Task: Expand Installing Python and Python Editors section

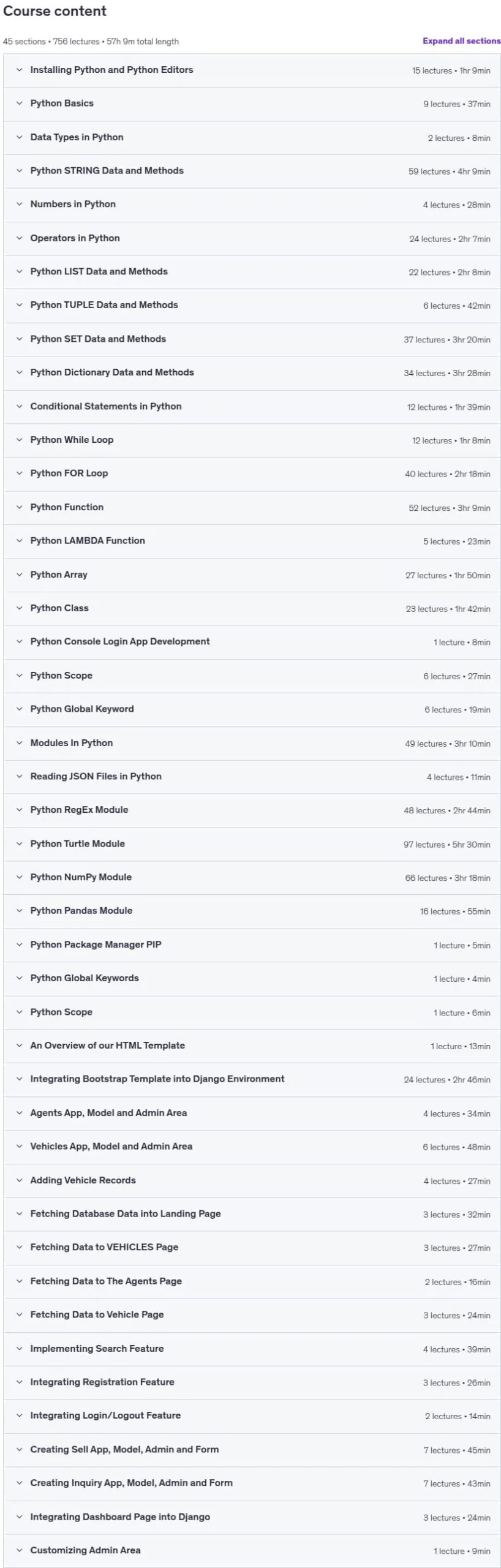Action: [x=252, y=70]
